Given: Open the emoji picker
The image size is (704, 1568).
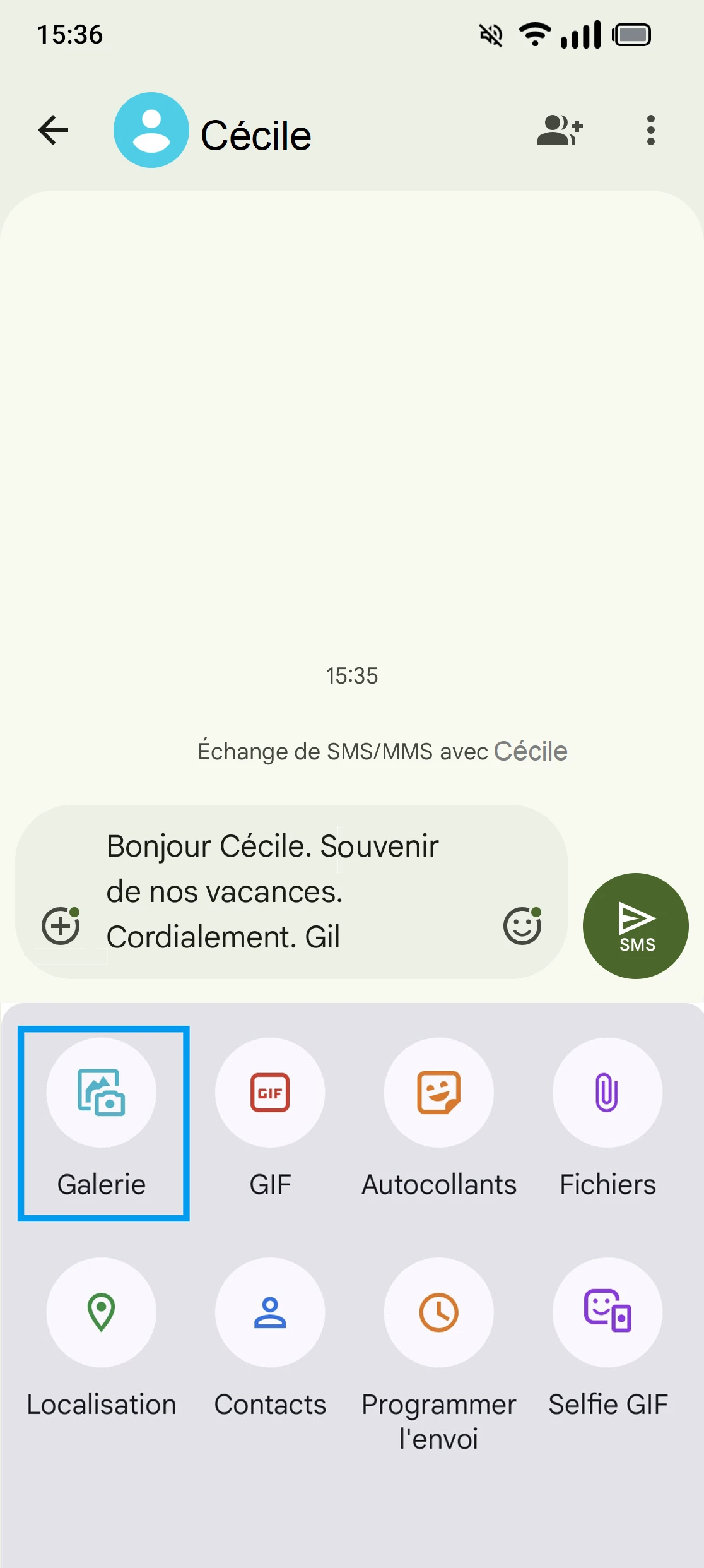Looking at the screenshot, I should (x=522, y=926).
